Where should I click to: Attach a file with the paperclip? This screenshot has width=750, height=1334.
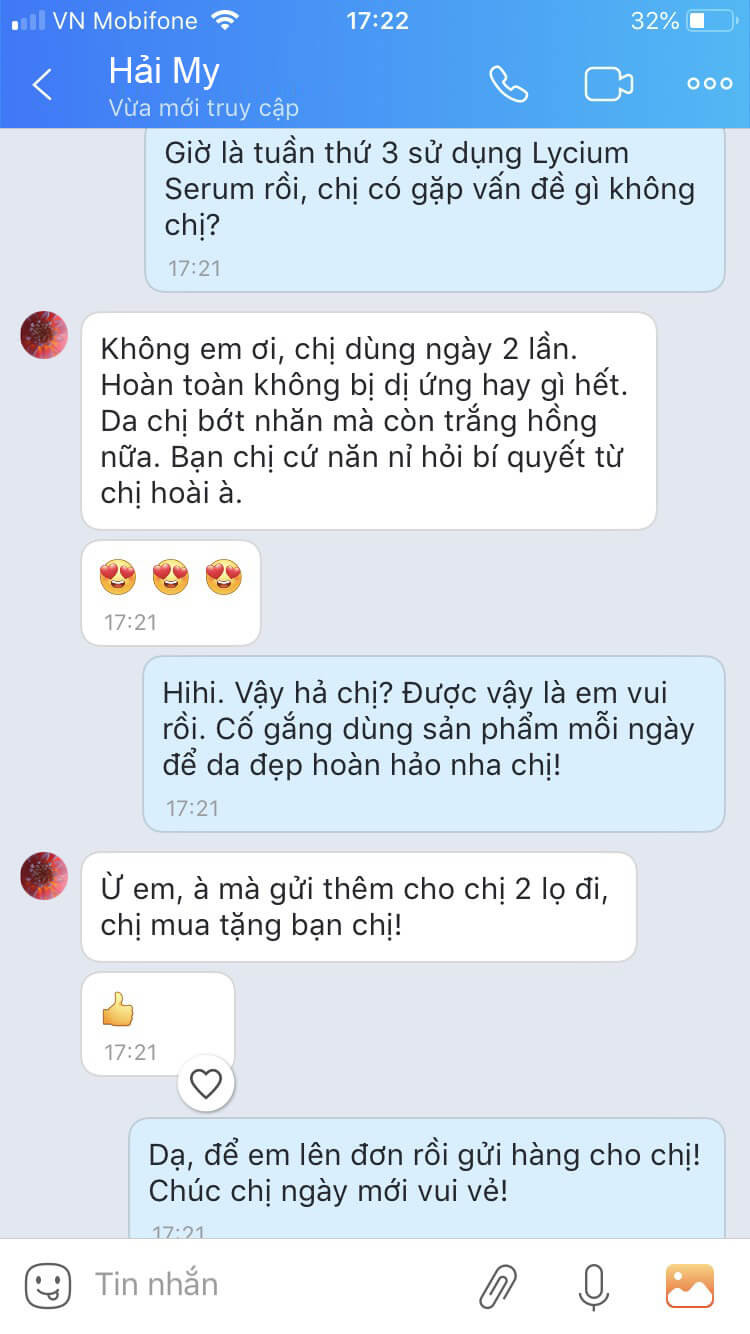(497, 1286)
